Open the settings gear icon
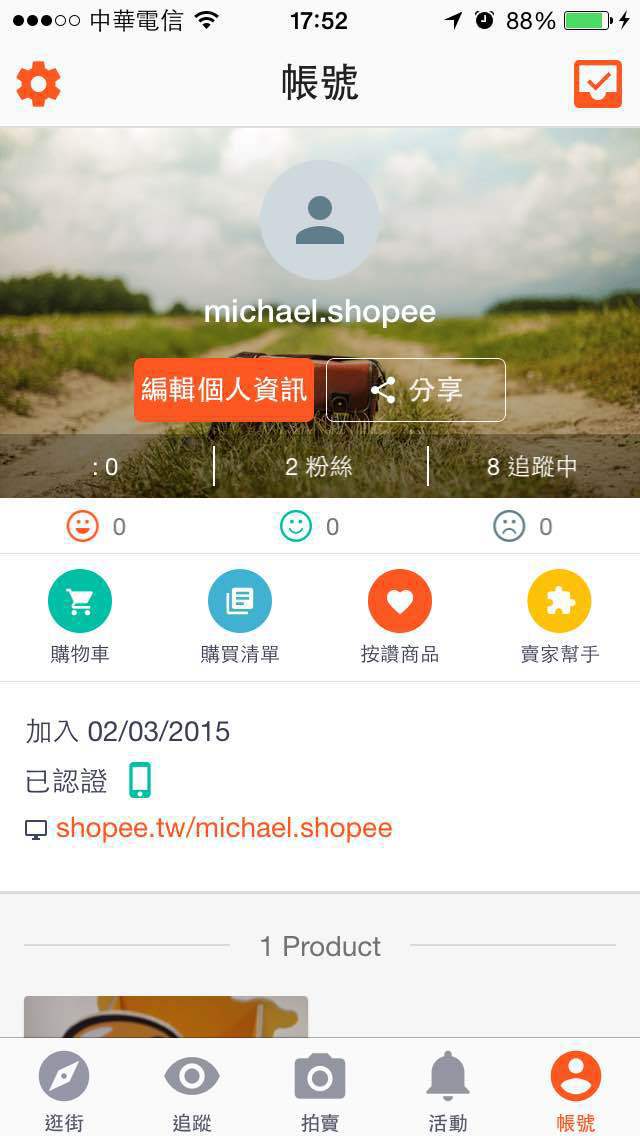 point(39,84)
